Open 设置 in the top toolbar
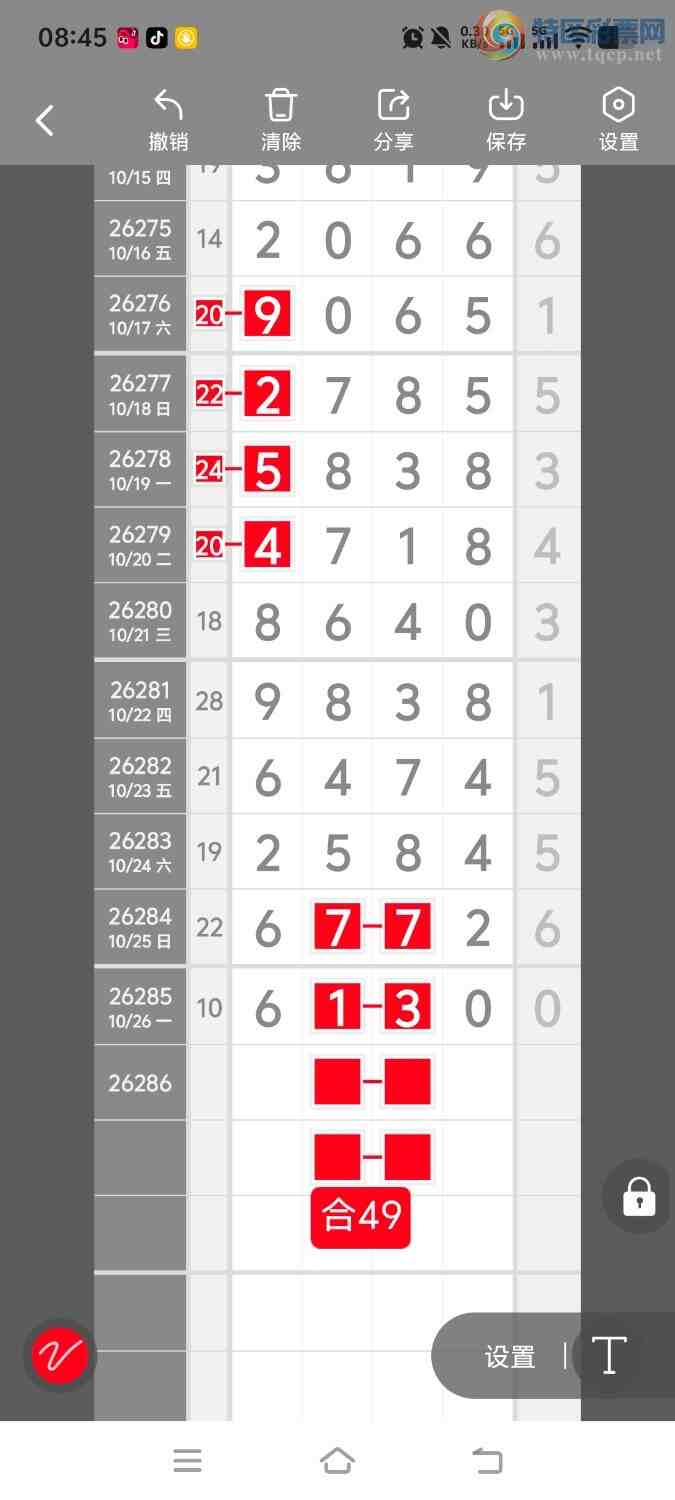Image resolution: width=675 pixels, height=1500 pixels. click(x=619, y=121)
